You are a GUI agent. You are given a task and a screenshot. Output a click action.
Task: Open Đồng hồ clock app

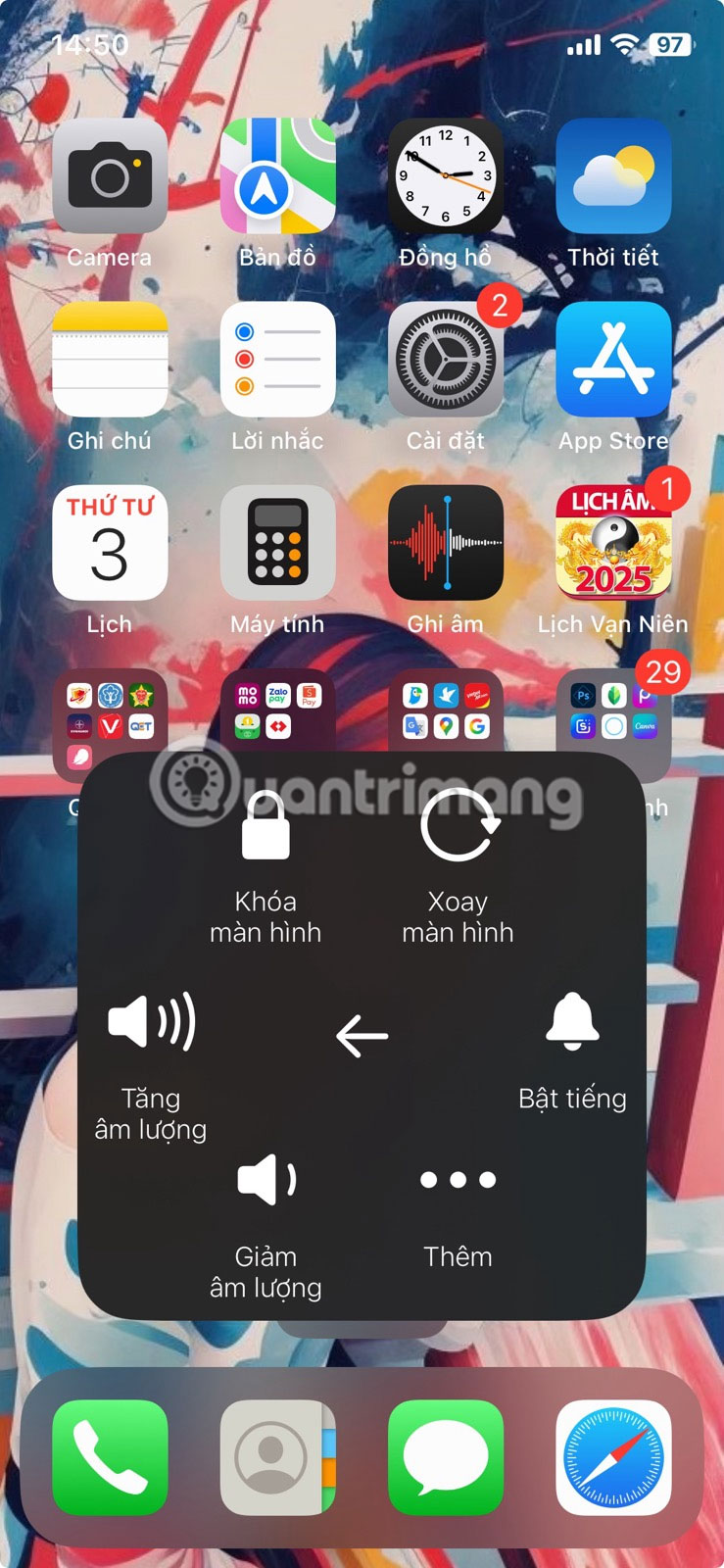coord(446,177)
